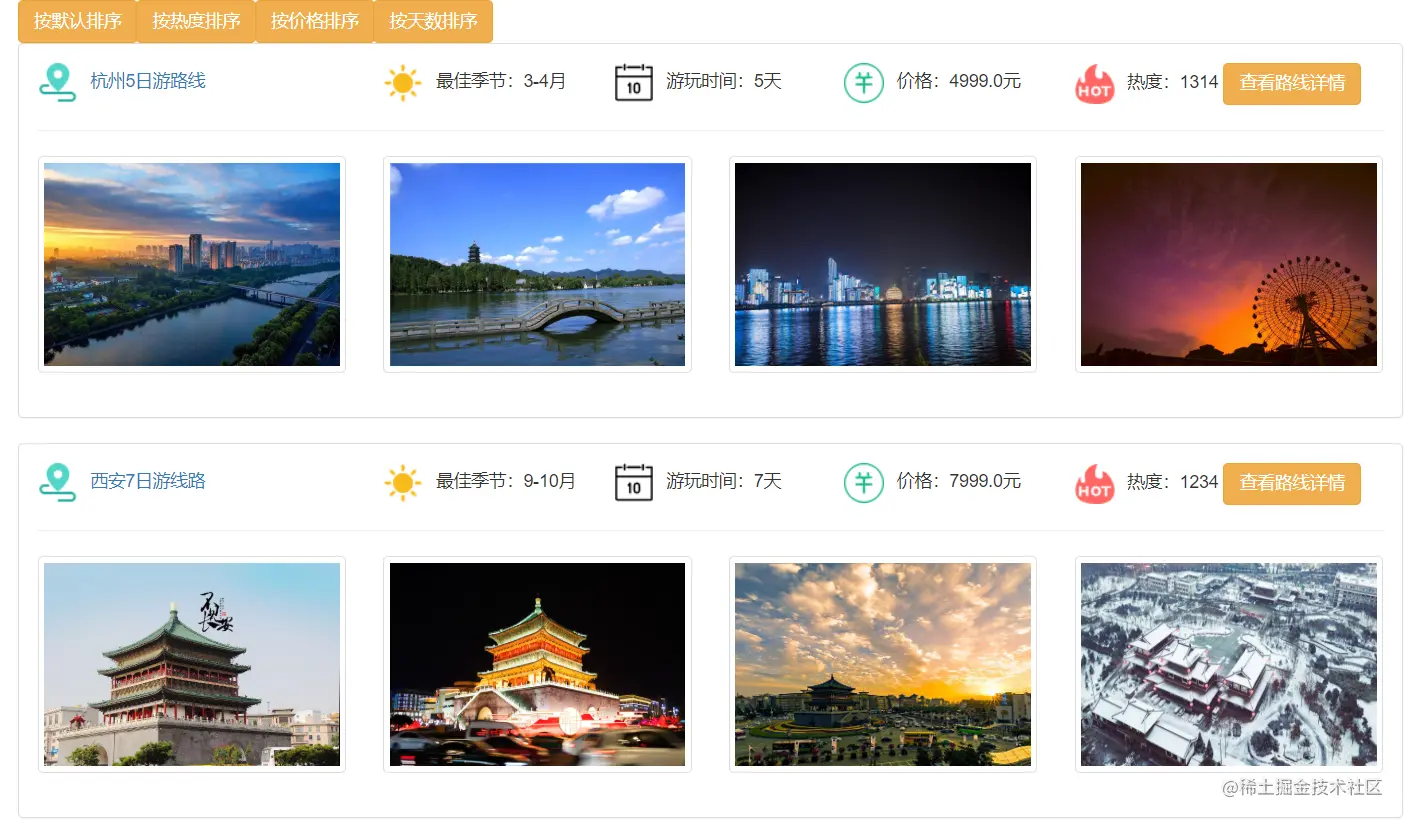This screenshot has height=820, width=1405.
Task: Sort routes by price (按价格排序)
Action: point(314,21)
